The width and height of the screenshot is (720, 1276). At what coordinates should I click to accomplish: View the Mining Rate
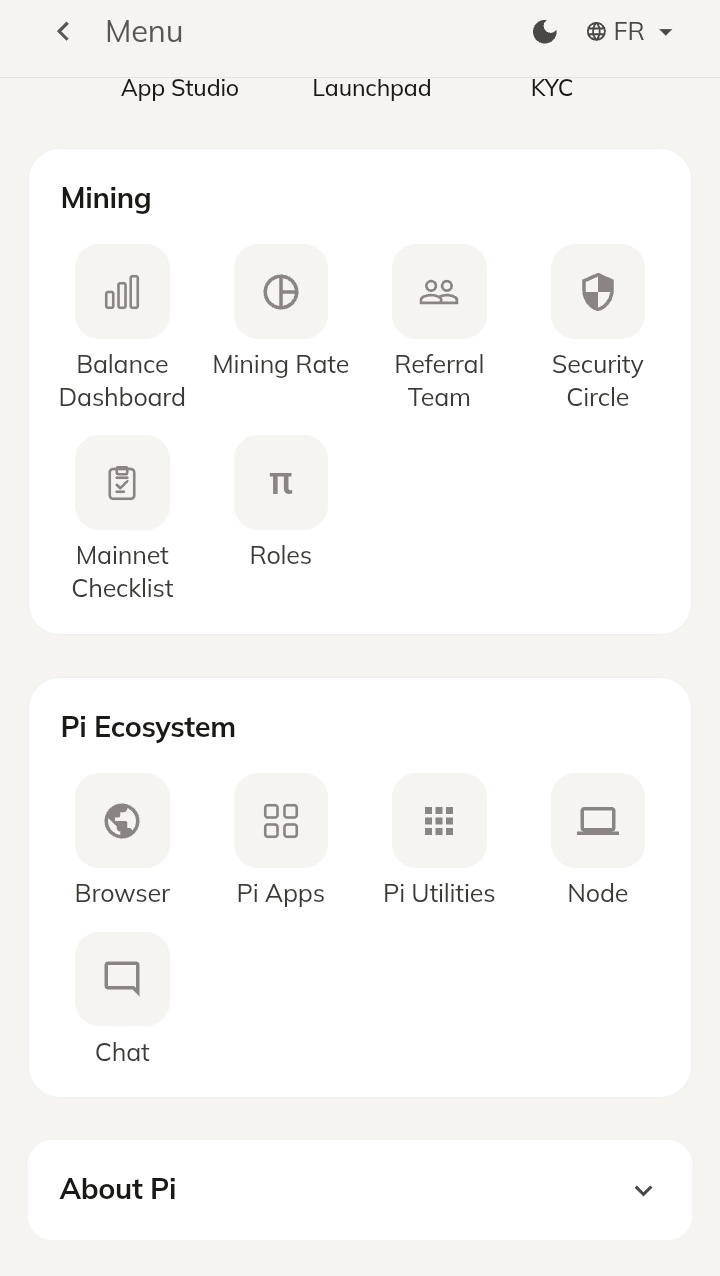click(x=281, y=312)
